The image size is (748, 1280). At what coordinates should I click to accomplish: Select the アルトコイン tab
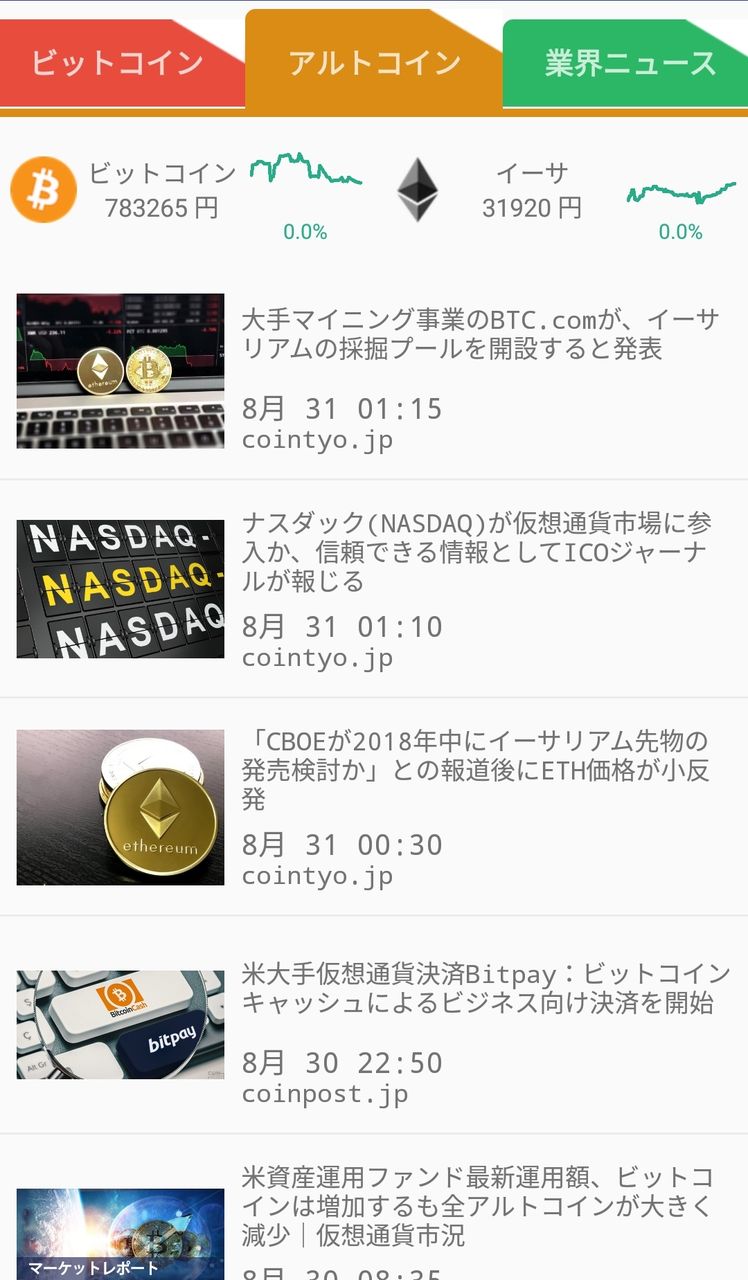coord(373,63)
